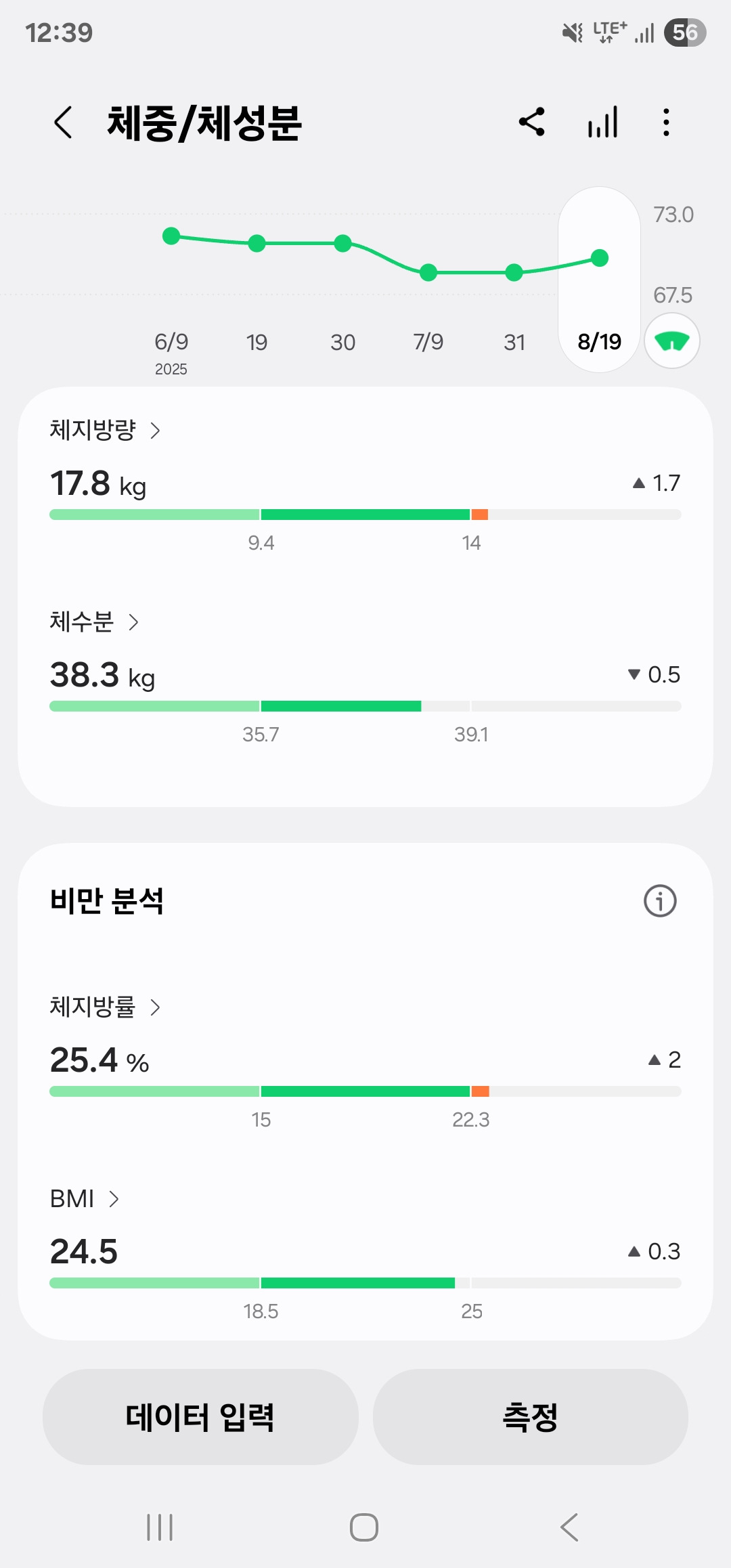Open the trend chart view icon

pyautogui.click(x=602, y=123)
